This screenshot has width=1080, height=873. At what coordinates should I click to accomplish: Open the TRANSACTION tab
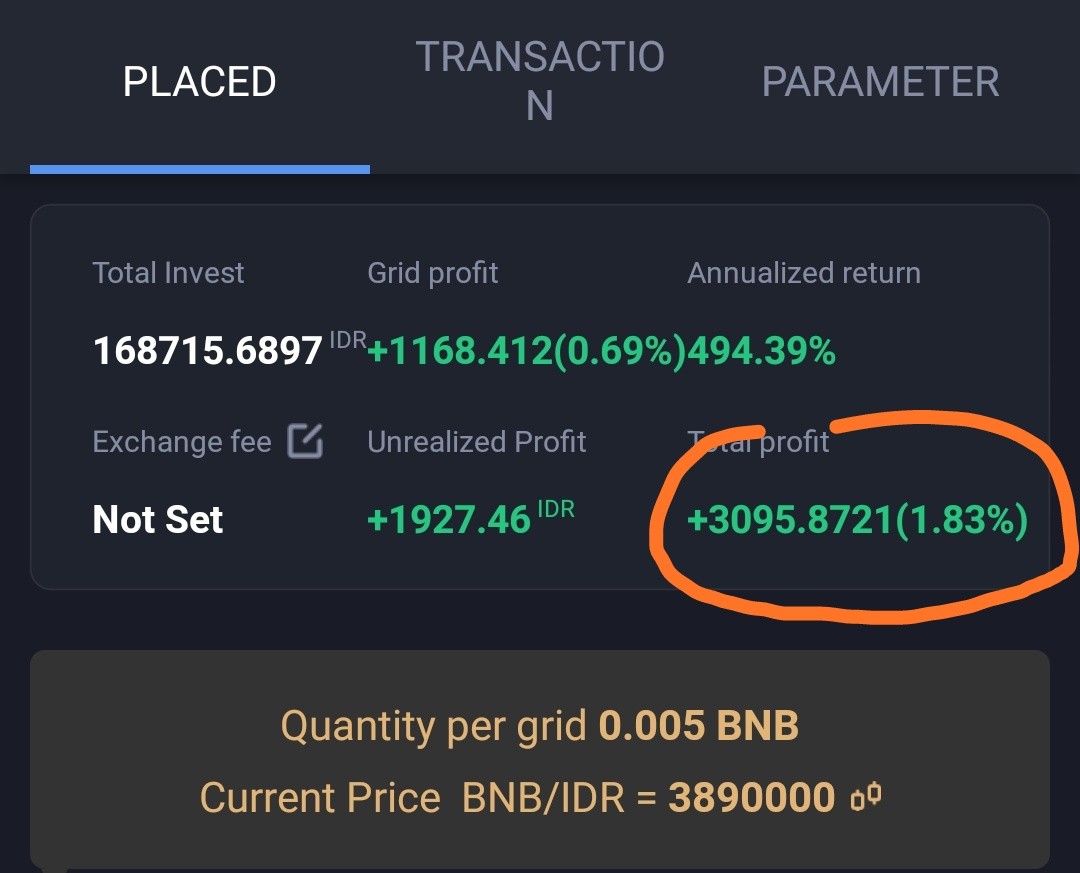point(540,81)
